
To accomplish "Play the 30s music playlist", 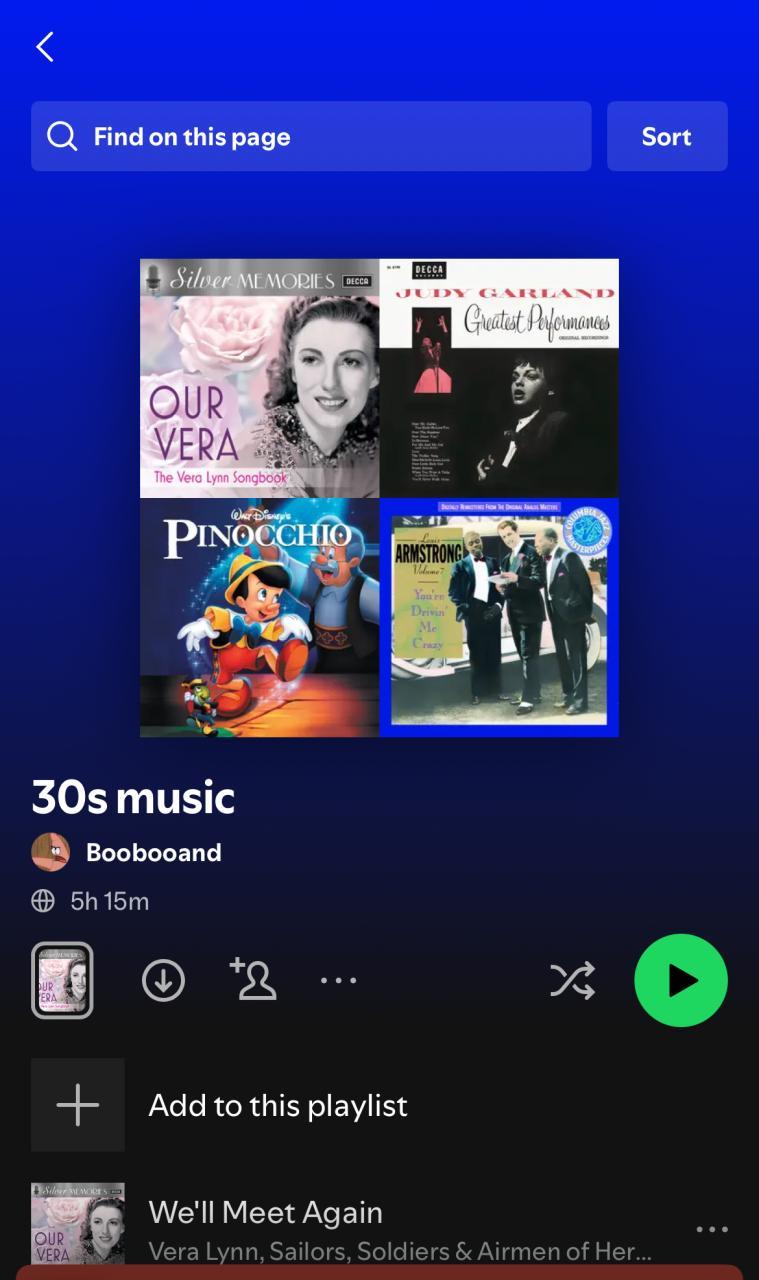I will (680, 980).
